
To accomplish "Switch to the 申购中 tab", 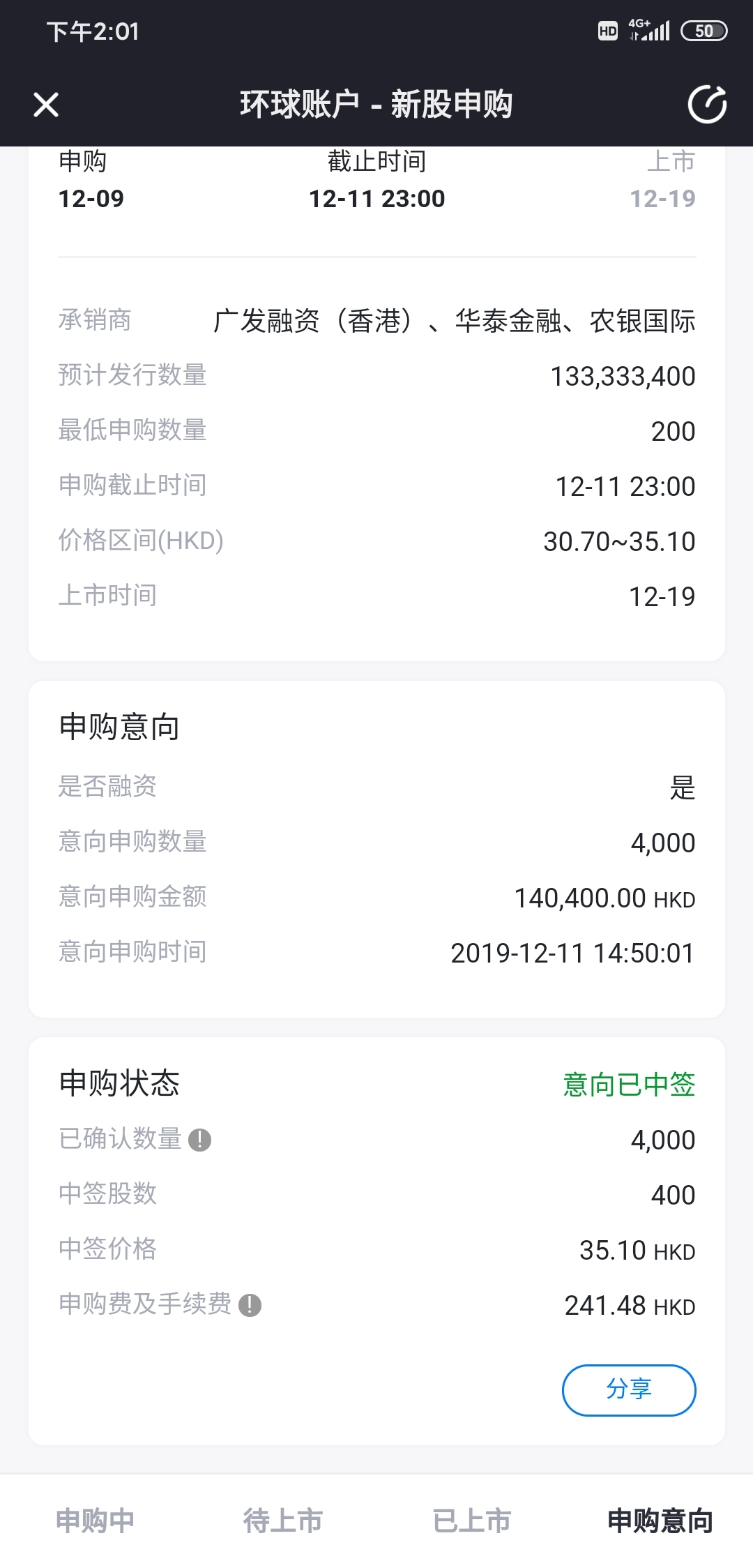I will click(95, 1521).
